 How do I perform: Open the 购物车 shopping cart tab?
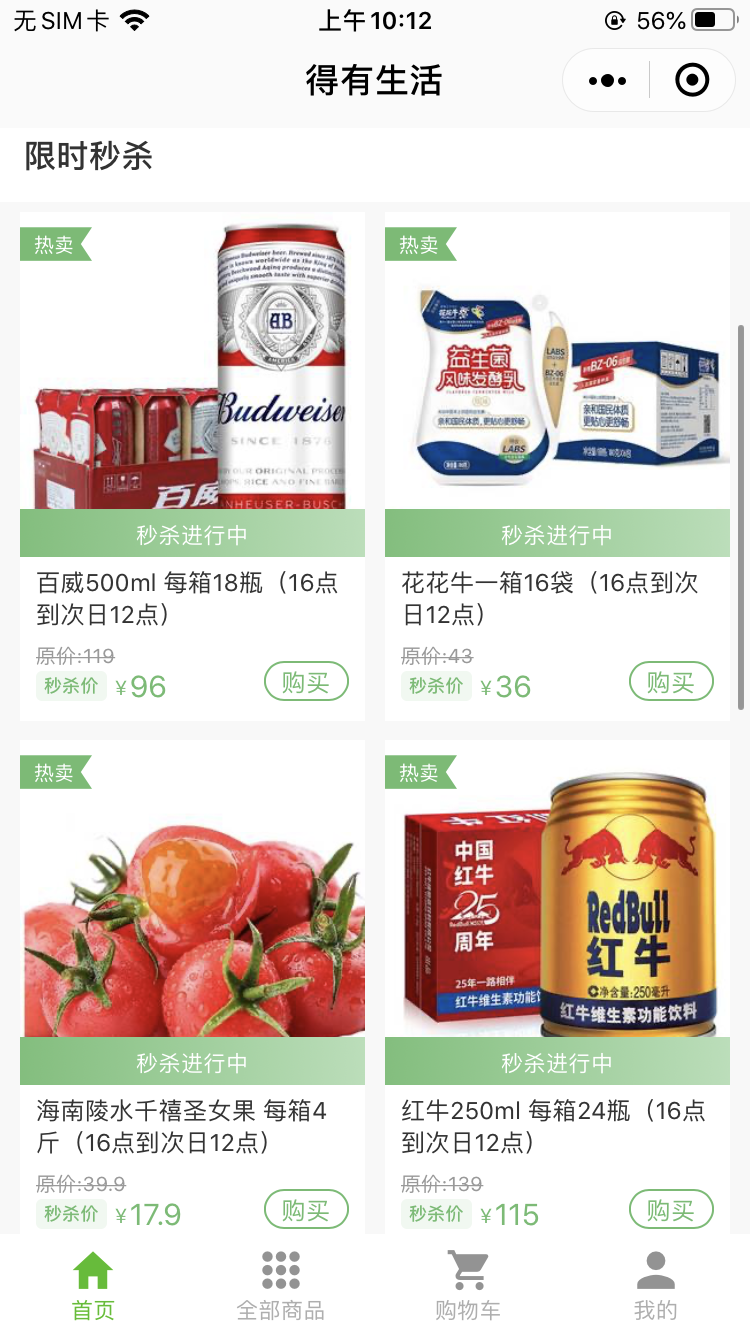[467, 1285]
